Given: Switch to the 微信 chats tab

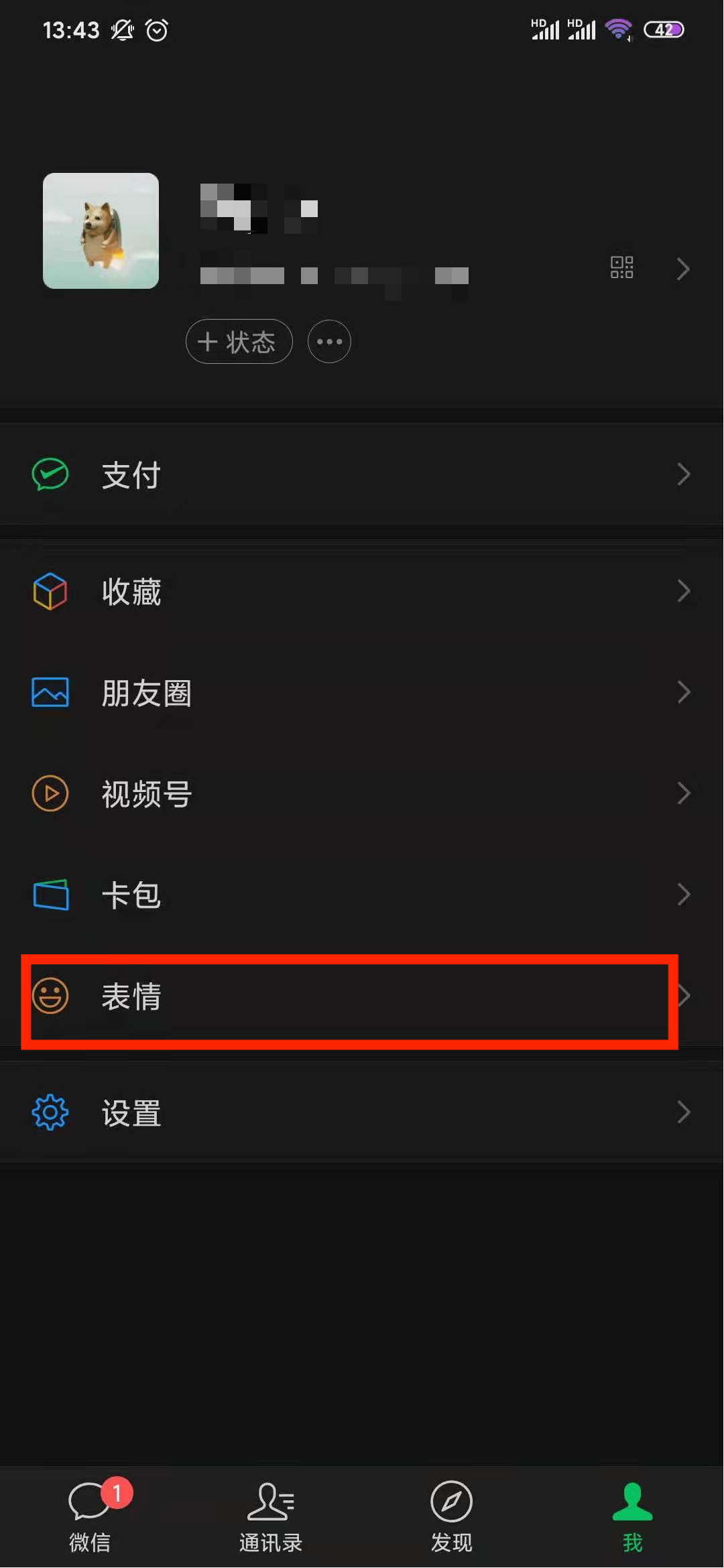Looking at the screenshot, I should coord(90,1517).
